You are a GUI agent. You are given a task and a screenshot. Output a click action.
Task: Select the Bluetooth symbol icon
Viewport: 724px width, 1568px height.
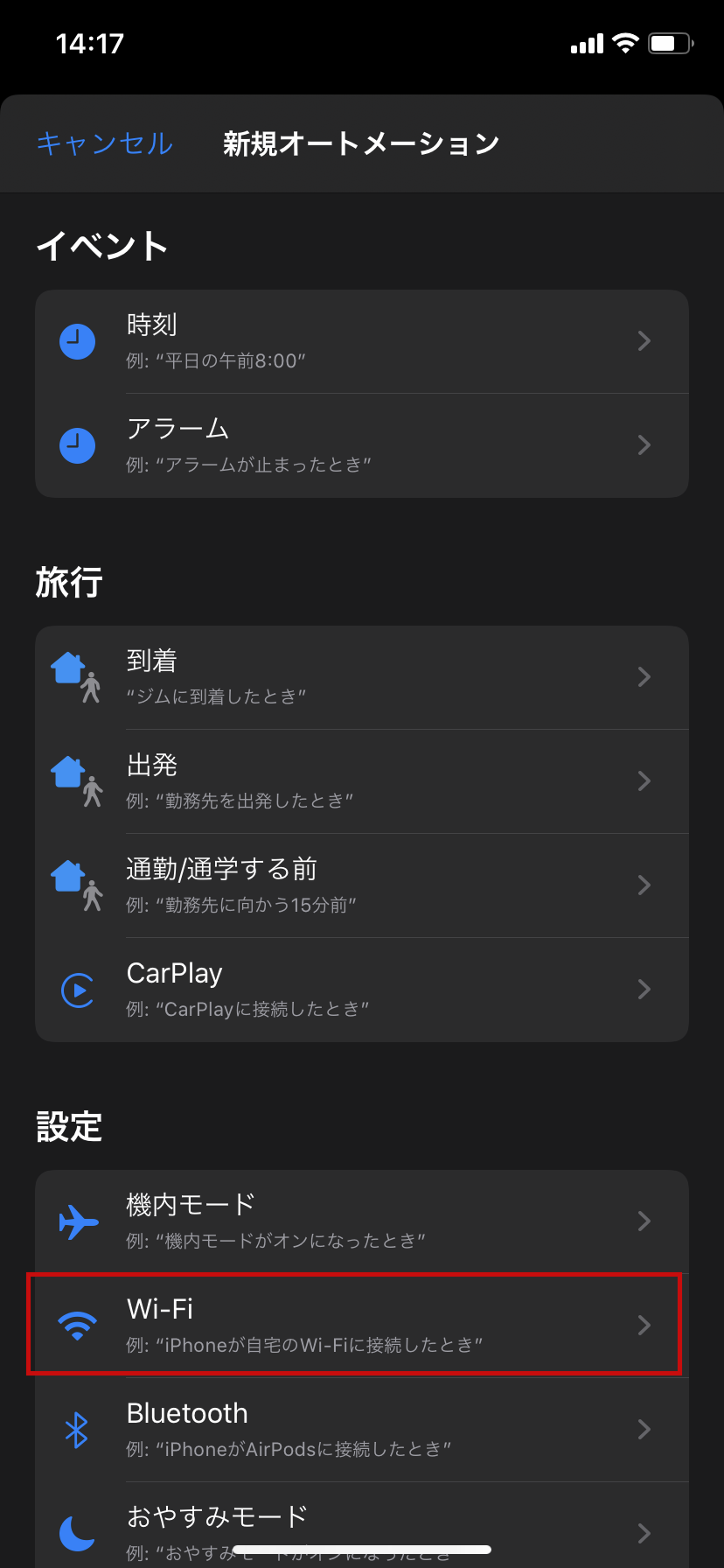point(77,1429)
